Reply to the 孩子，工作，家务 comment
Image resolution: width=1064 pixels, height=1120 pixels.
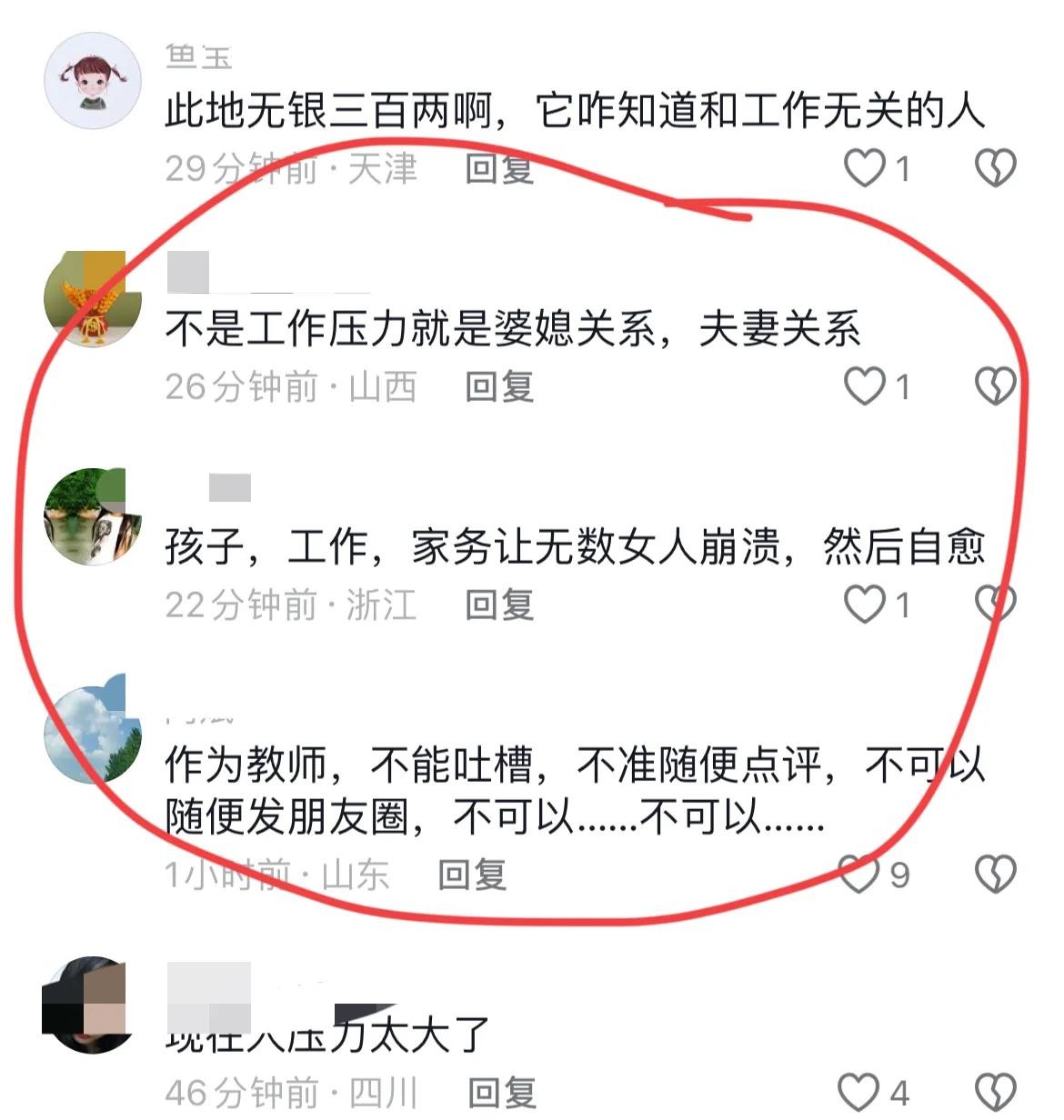(498, 605)
